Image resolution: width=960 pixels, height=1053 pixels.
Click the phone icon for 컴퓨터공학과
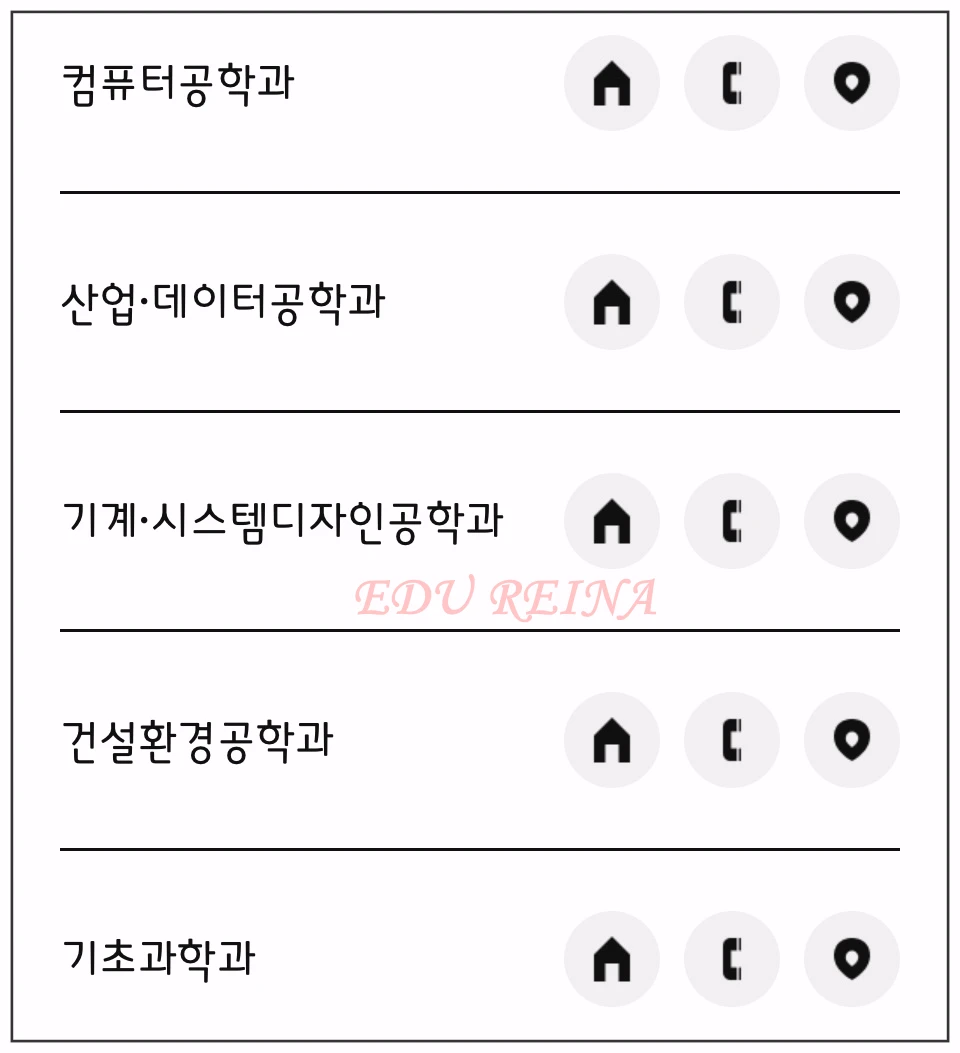(x=731, y=84)
